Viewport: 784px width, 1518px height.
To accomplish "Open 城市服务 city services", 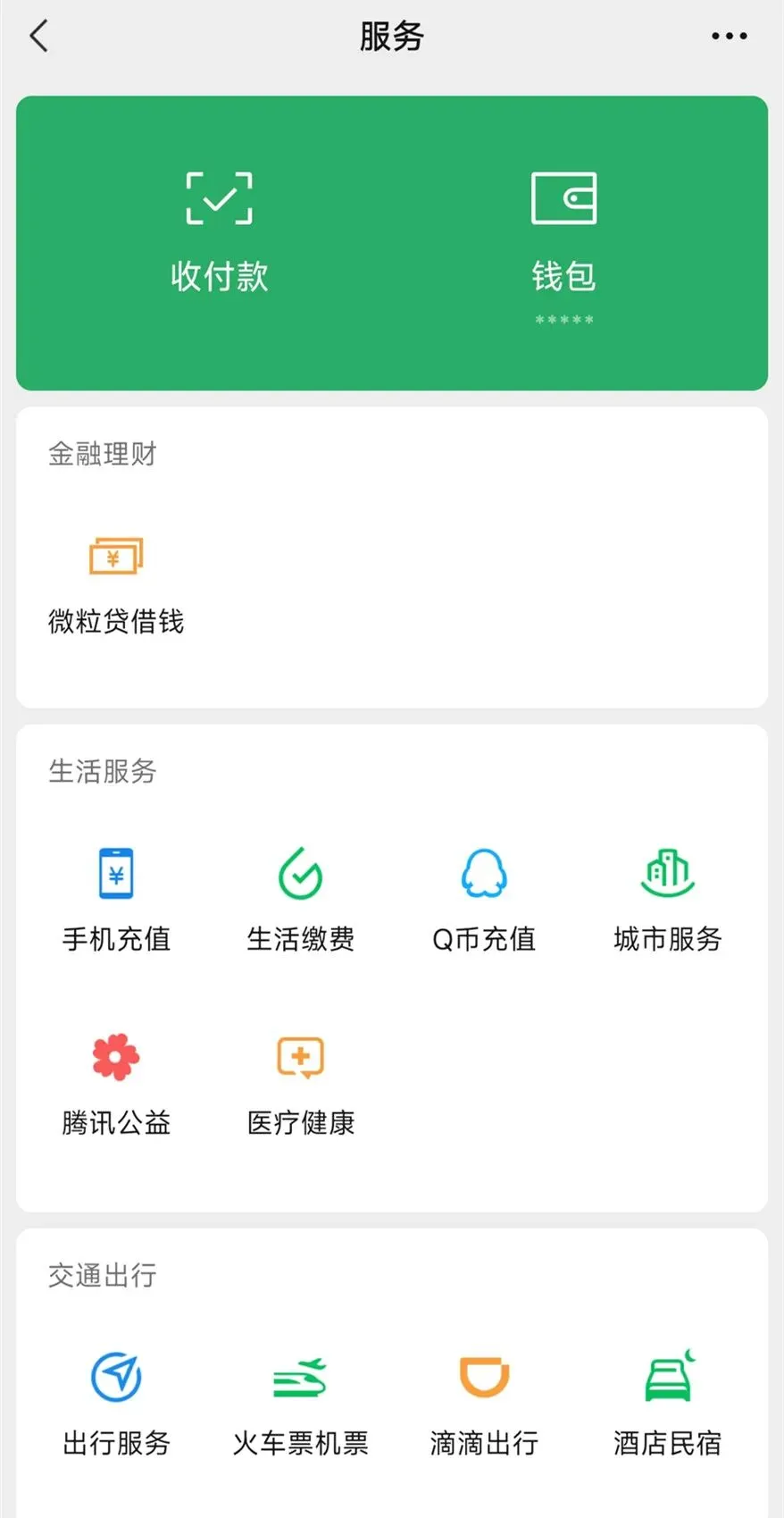I will pyautogui.click(x=668, y=900).
